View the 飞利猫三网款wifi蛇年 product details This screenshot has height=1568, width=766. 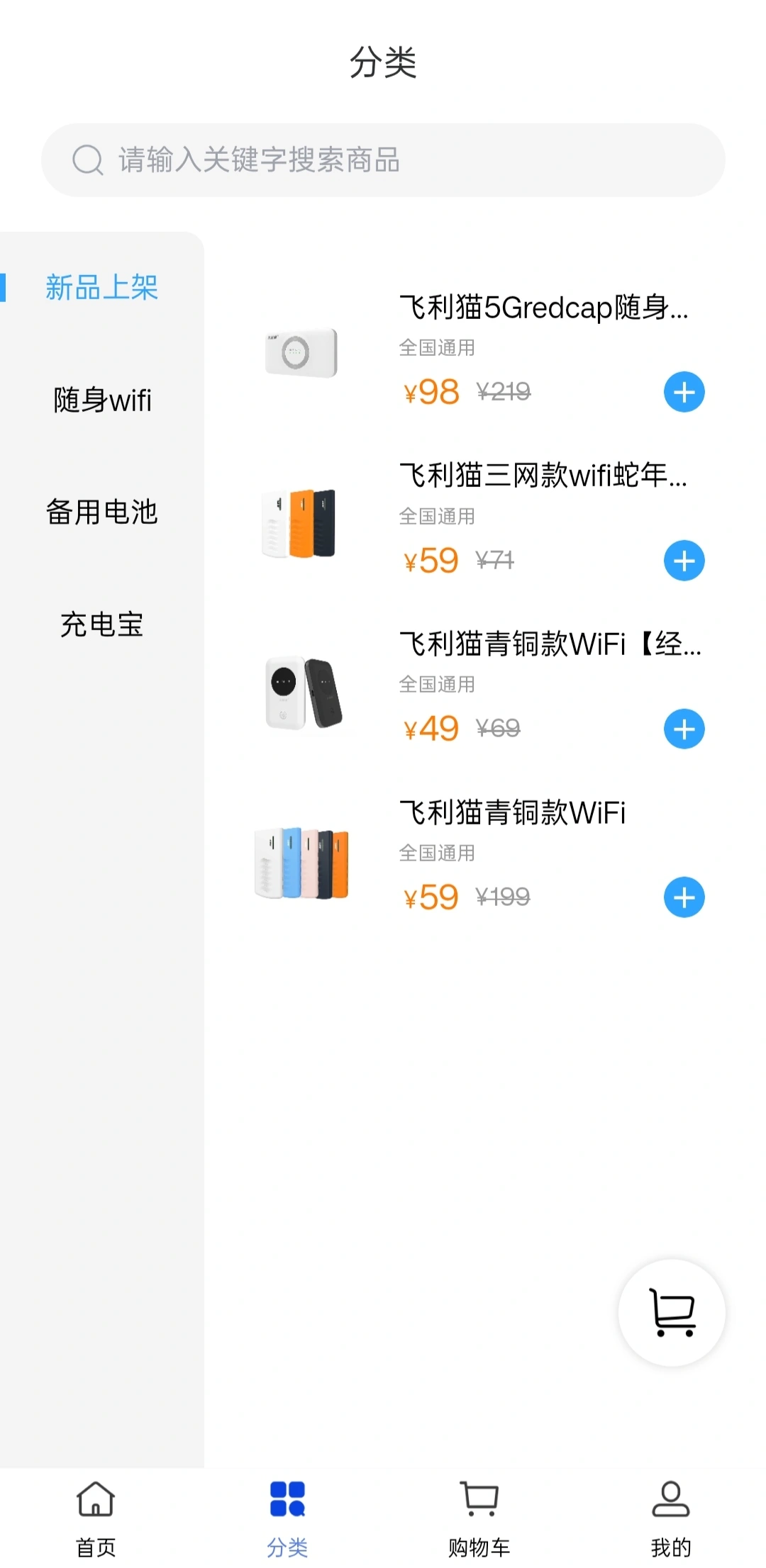(x=543, y=476)
